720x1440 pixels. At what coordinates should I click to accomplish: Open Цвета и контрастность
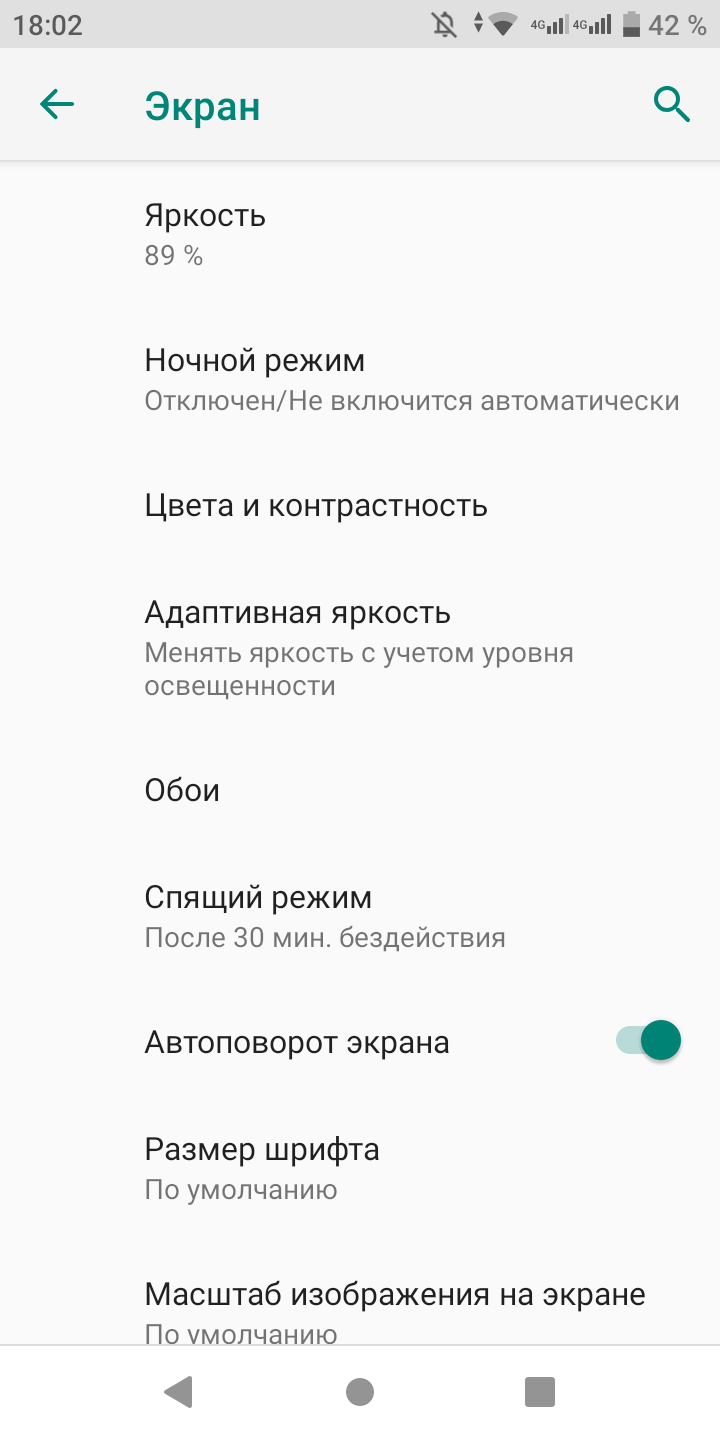pos(360,506)
